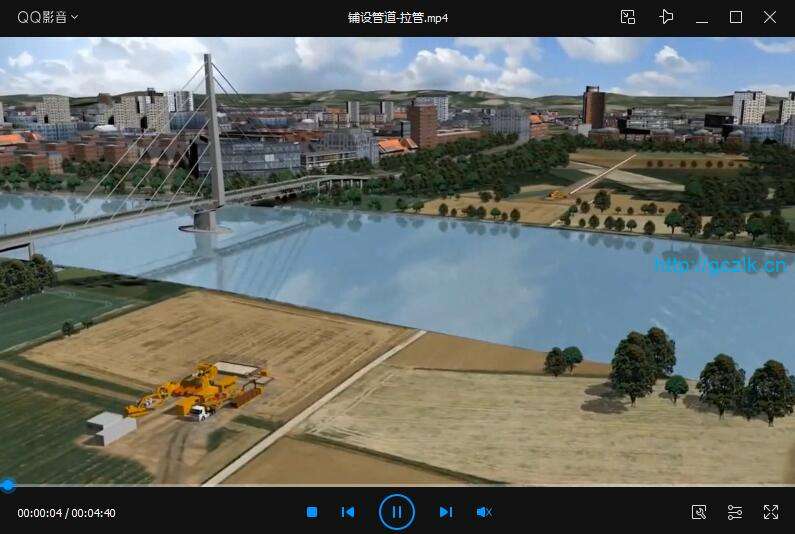
Task: Open the QQ影音 dropdown menu
Action: pos(48,17)
